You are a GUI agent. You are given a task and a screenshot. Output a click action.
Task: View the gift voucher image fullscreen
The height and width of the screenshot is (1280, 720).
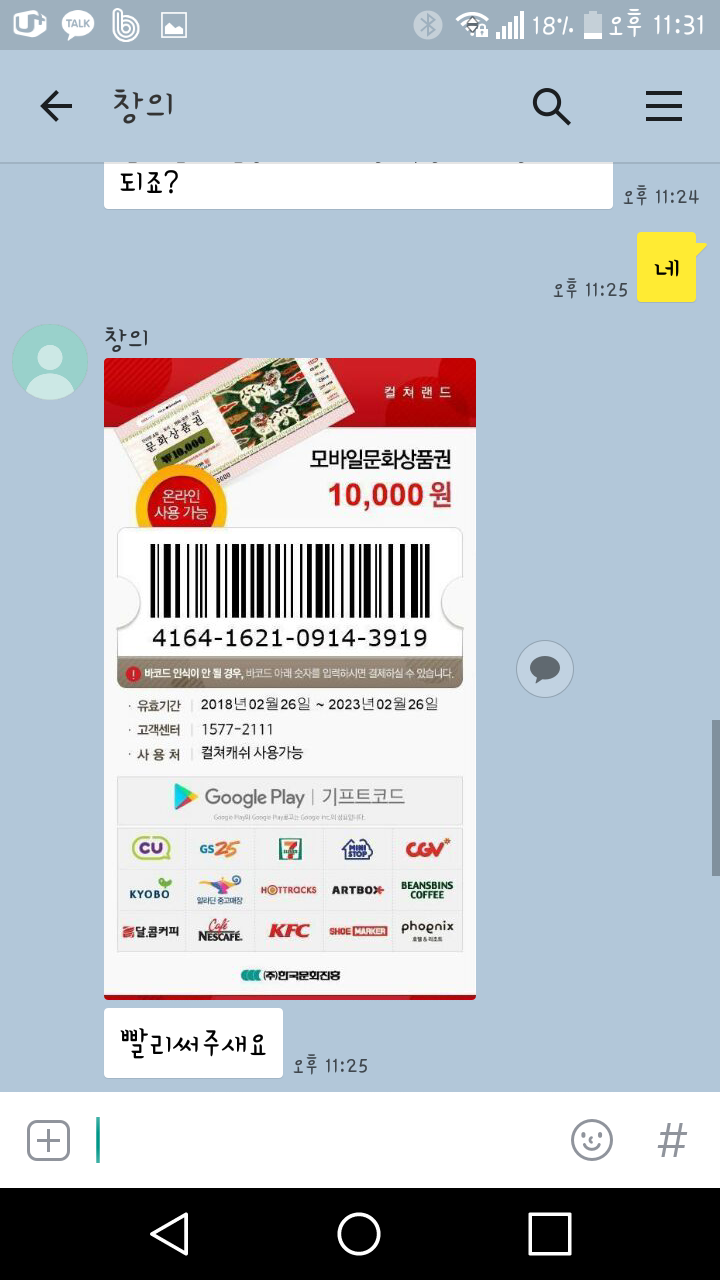coord(290,678)
